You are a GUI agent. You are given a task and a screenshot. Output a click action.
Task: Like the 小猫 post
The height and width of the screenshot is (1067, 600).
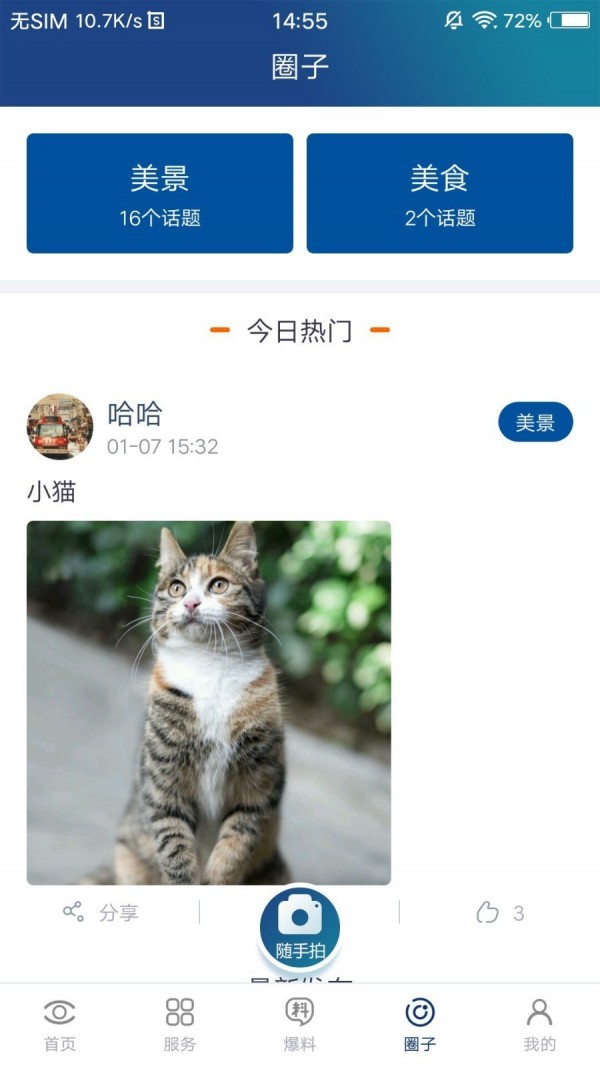pos(500,912)
